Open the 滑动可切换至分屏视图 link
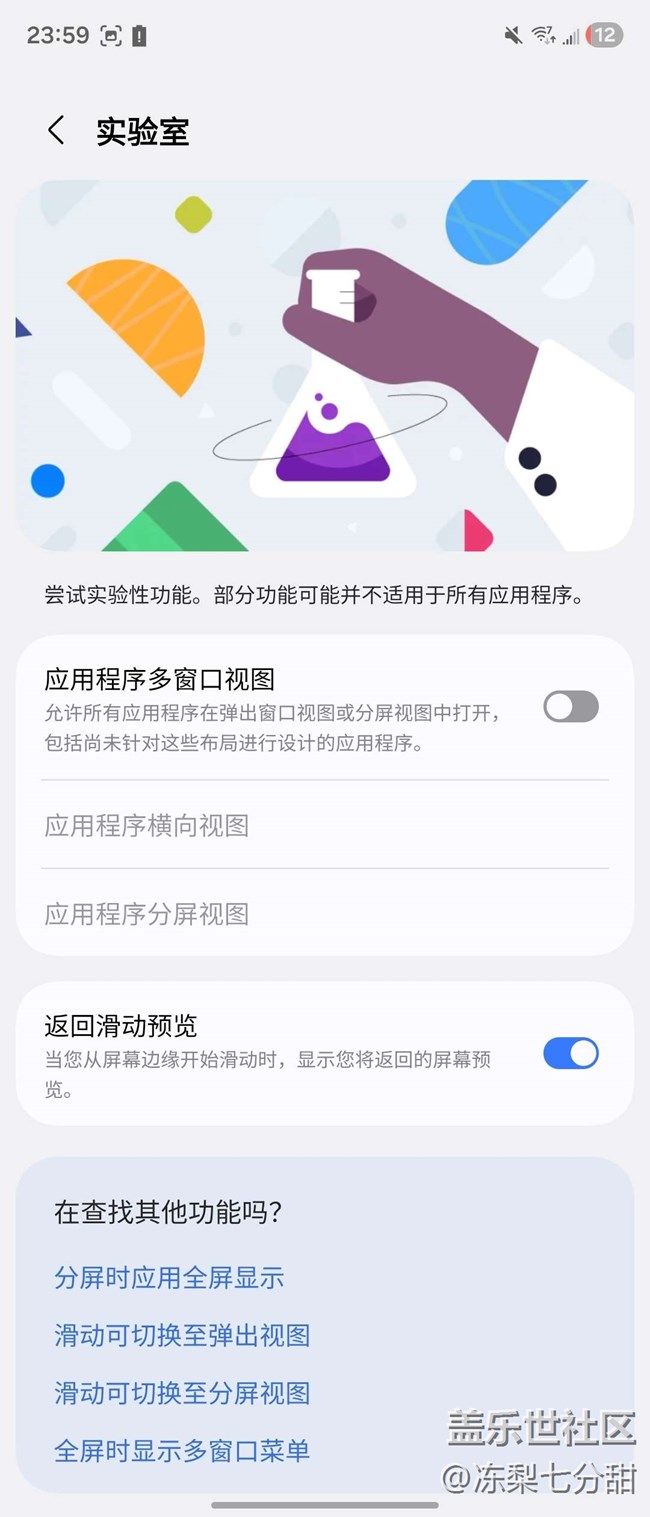The image size is (650, 1517). [182, 1393]
